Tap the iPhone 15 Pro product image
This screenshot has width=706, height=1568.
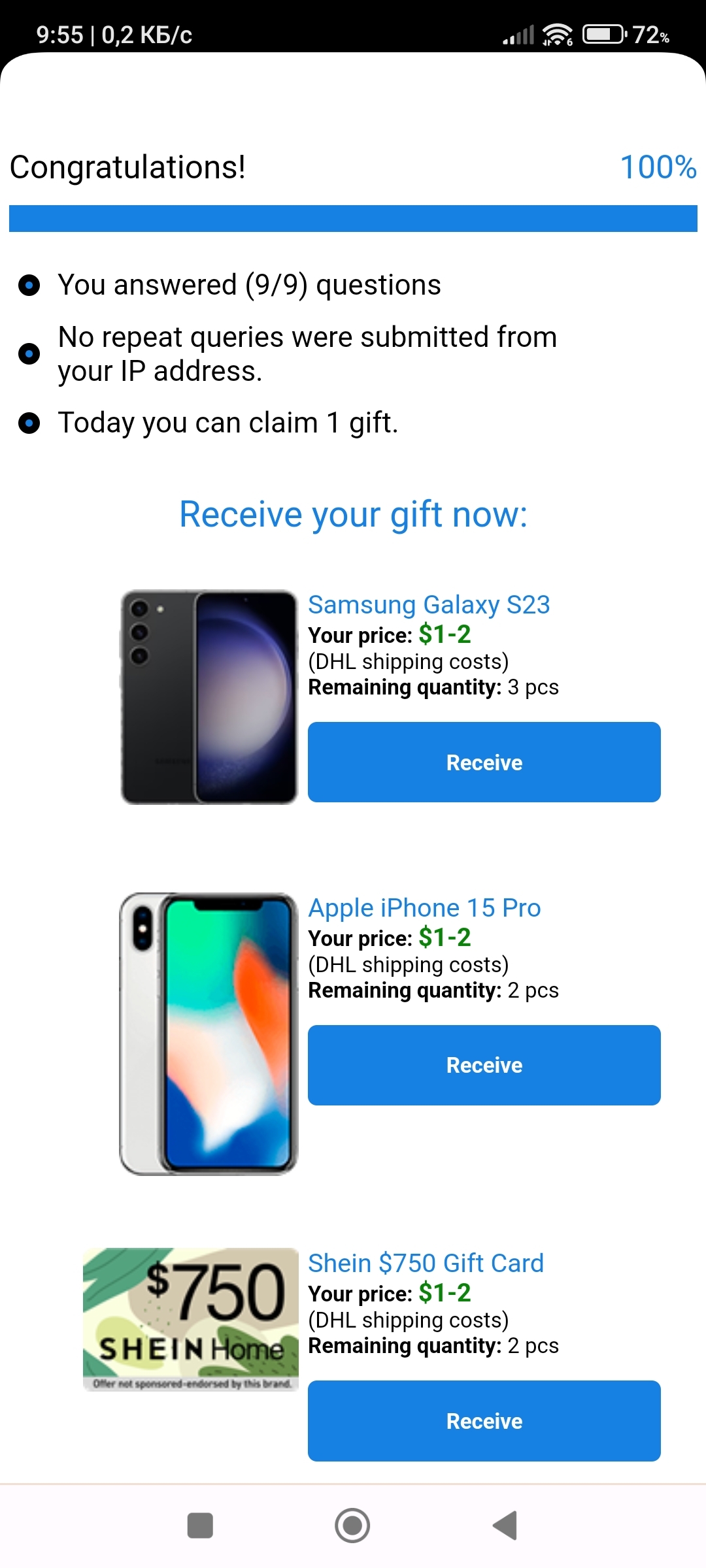click(209, 1034)
